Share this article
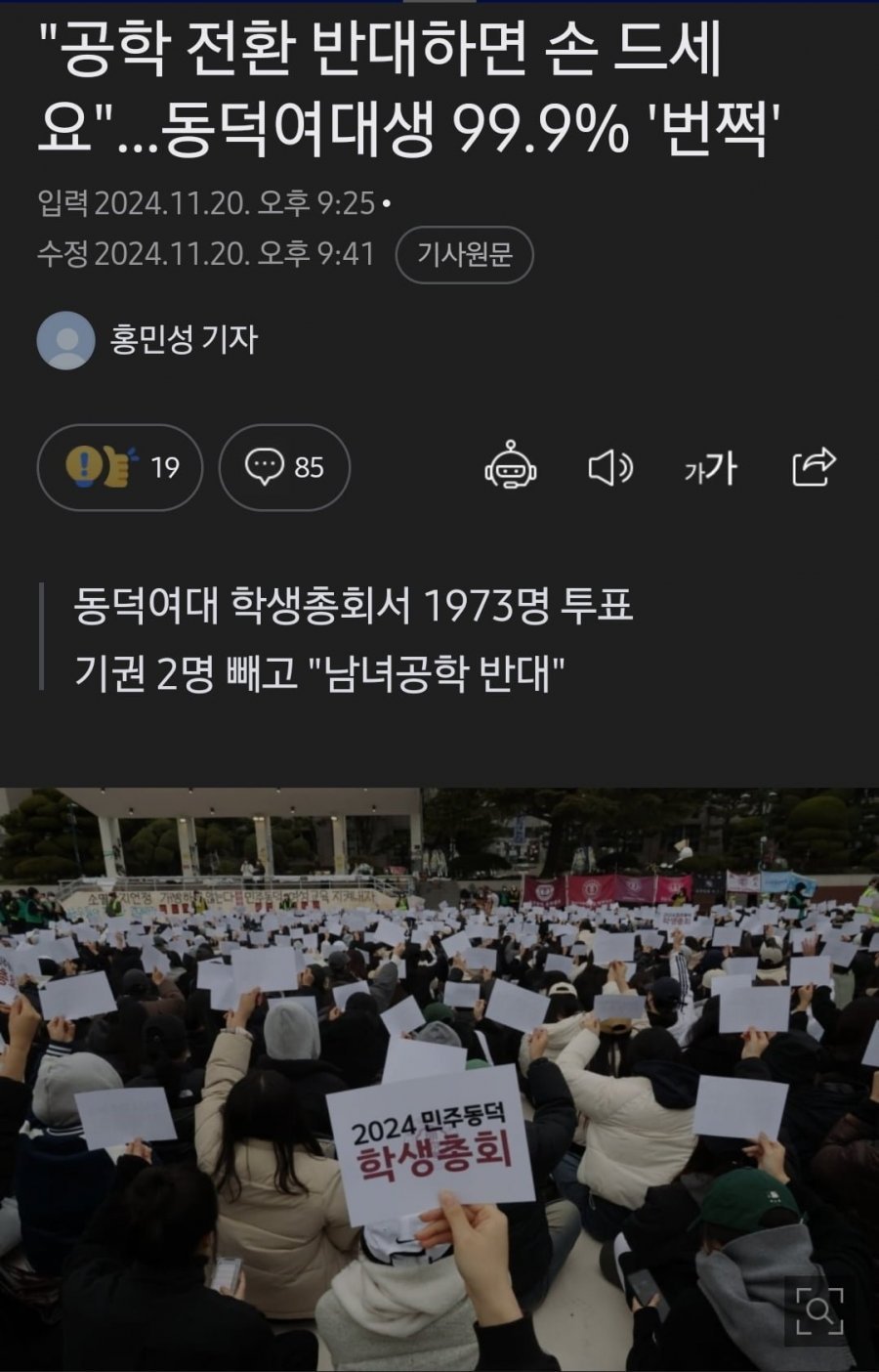 pos(814,467)
